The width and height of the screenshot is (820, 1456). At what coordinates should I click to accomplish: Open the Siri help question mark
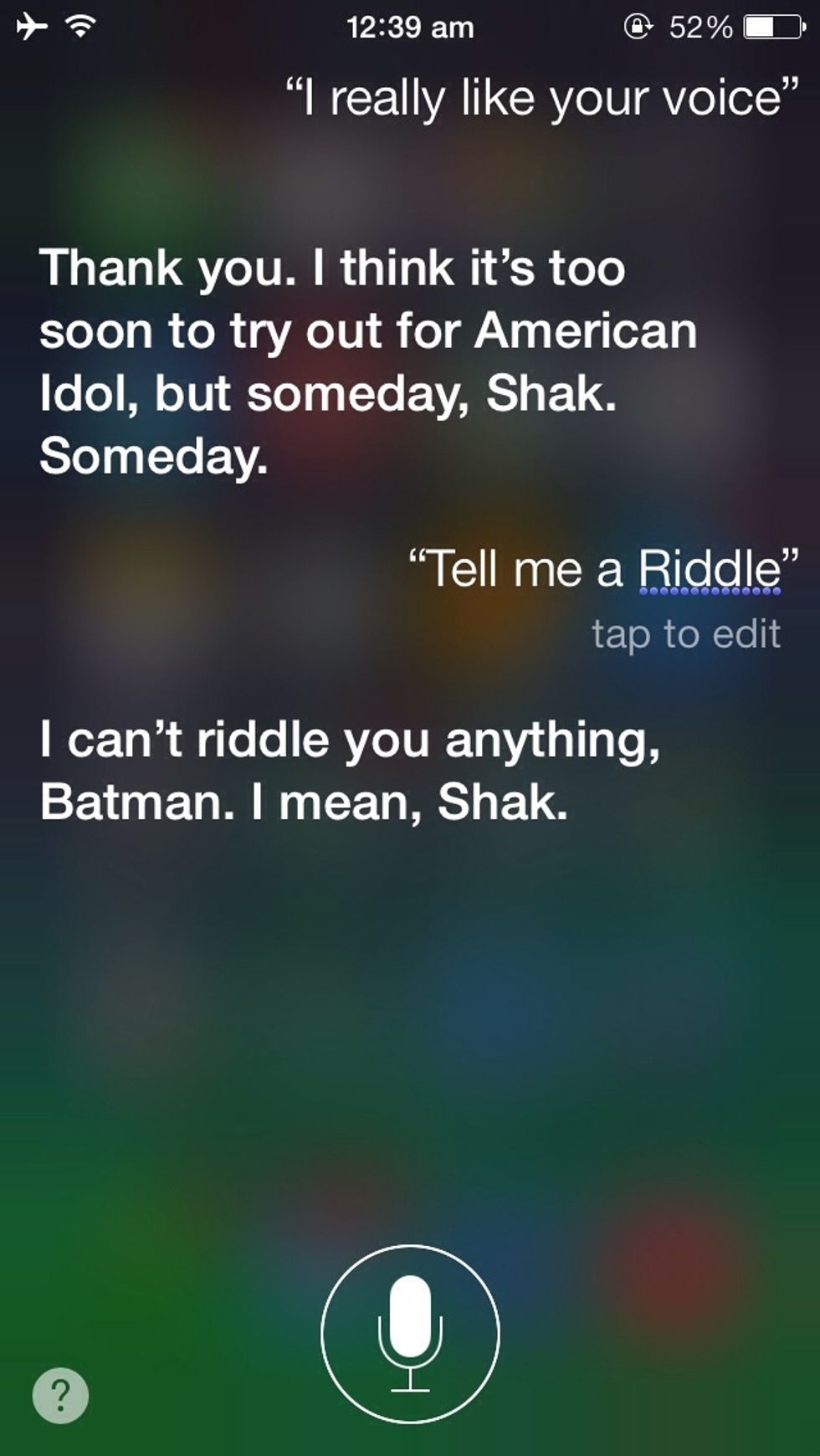tap(60, 1395)
